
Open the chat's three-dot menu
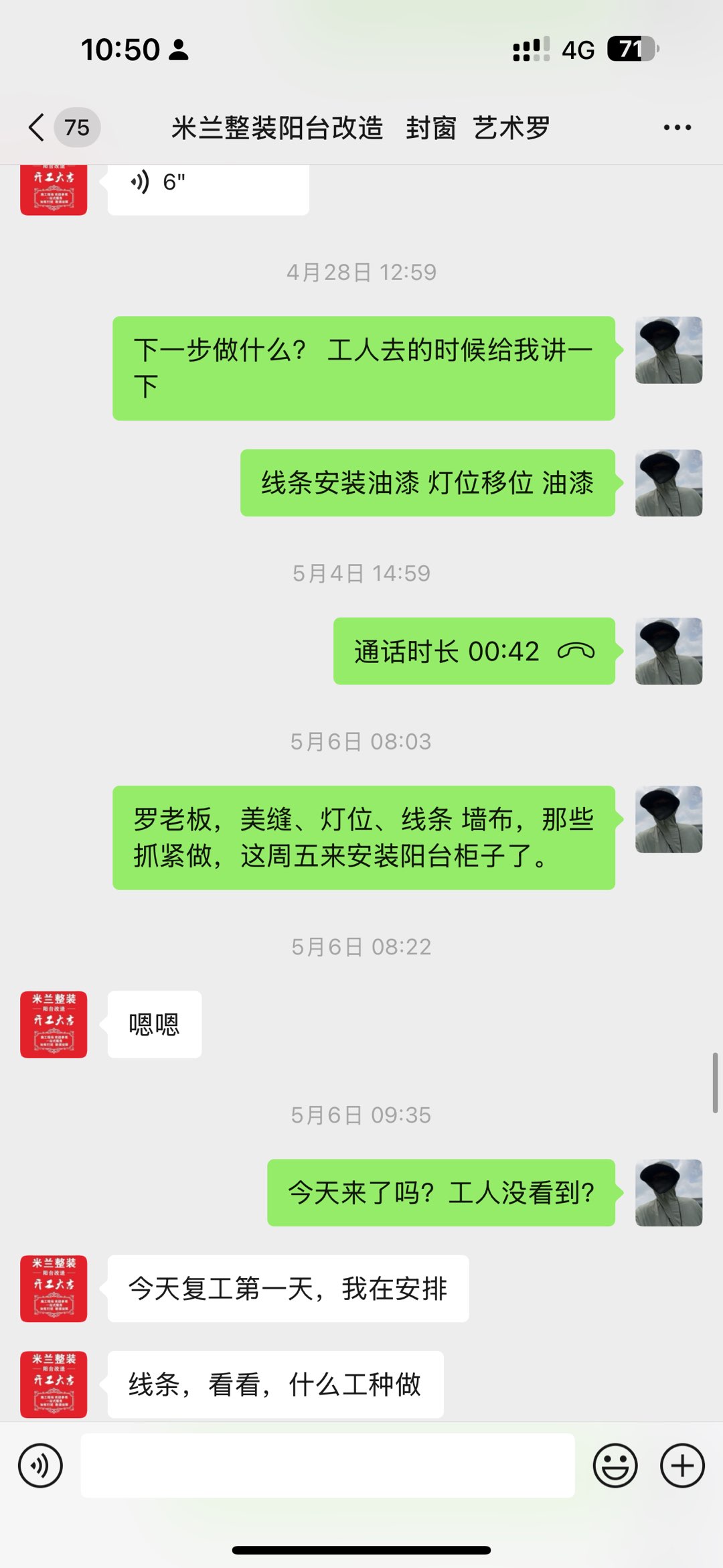click(677, 127)
